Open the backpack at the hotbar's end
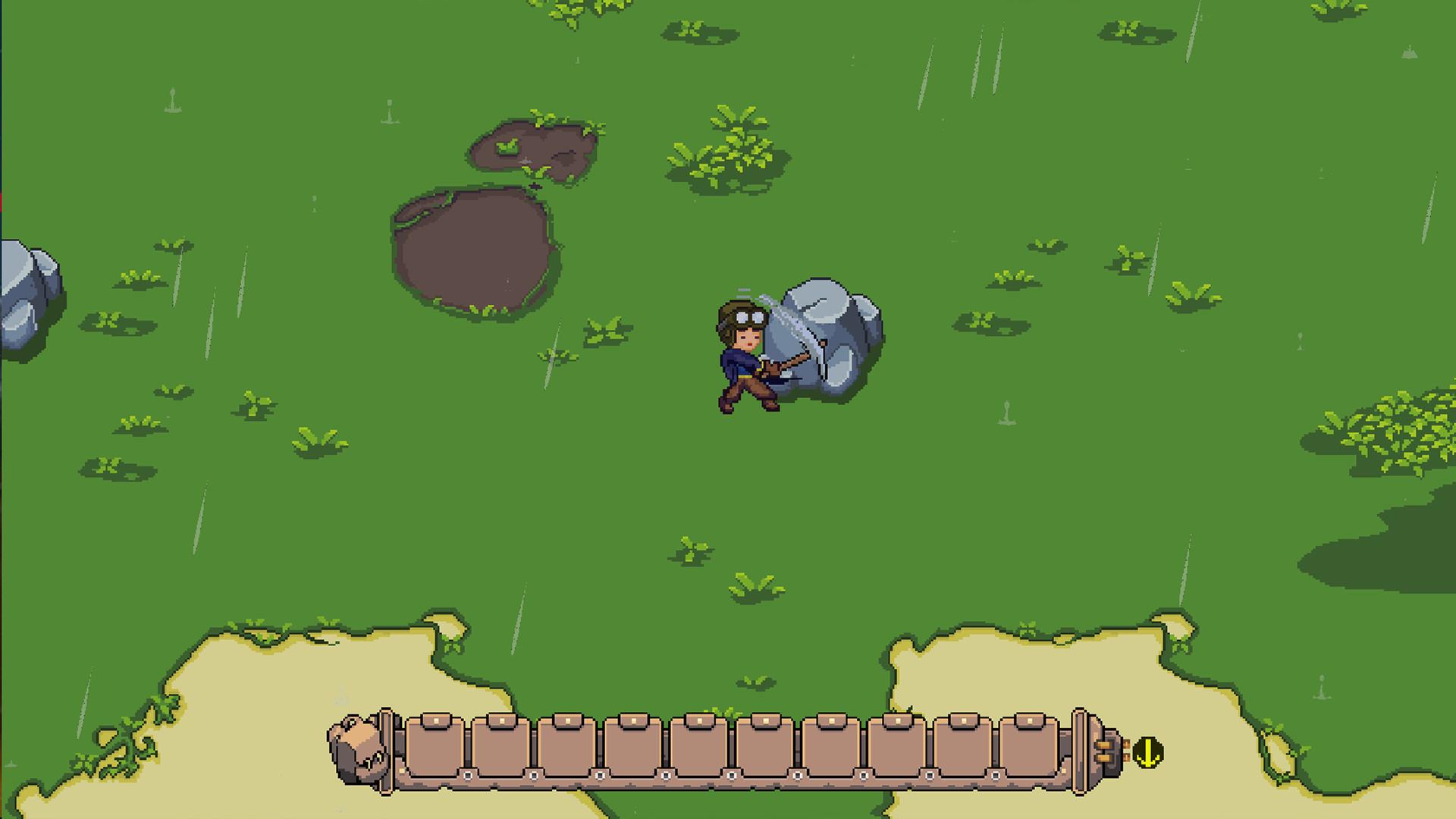 click(358, 748)
